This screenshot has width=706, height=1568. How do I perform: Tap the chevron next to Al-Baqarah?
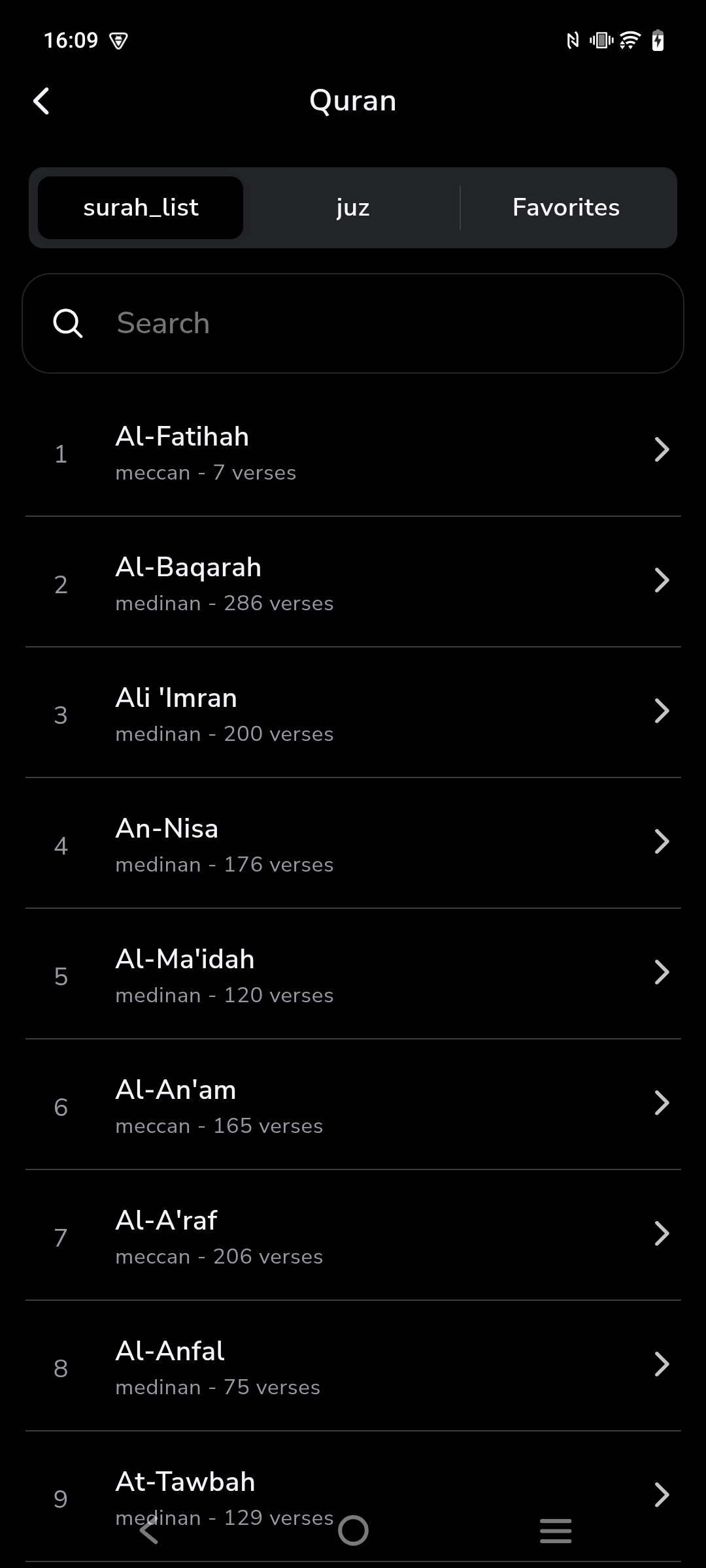(662, 580)
